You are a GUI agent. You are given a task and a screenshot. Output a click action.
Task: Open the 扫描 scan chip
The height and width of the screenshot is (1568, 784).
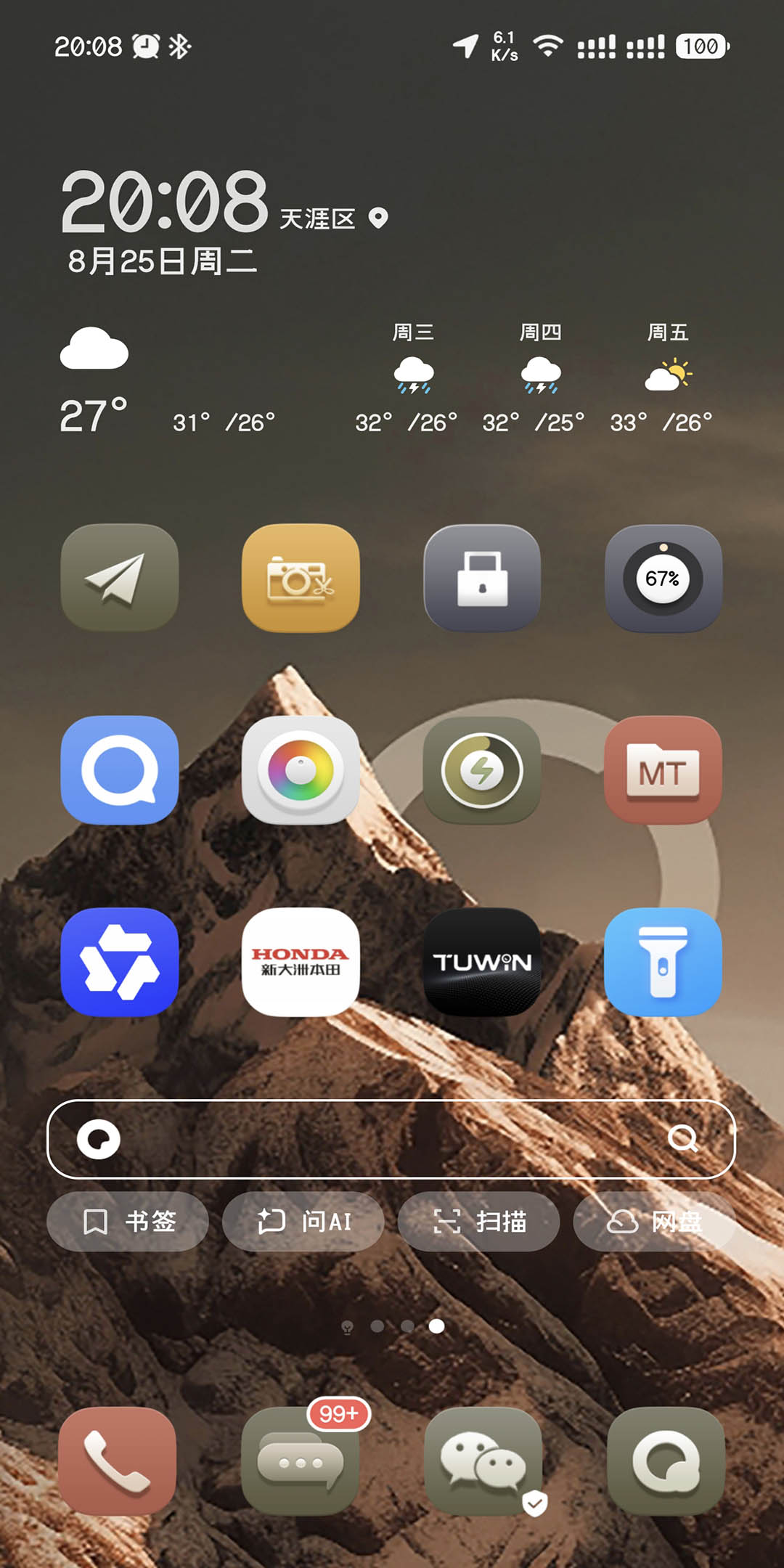479,1222
